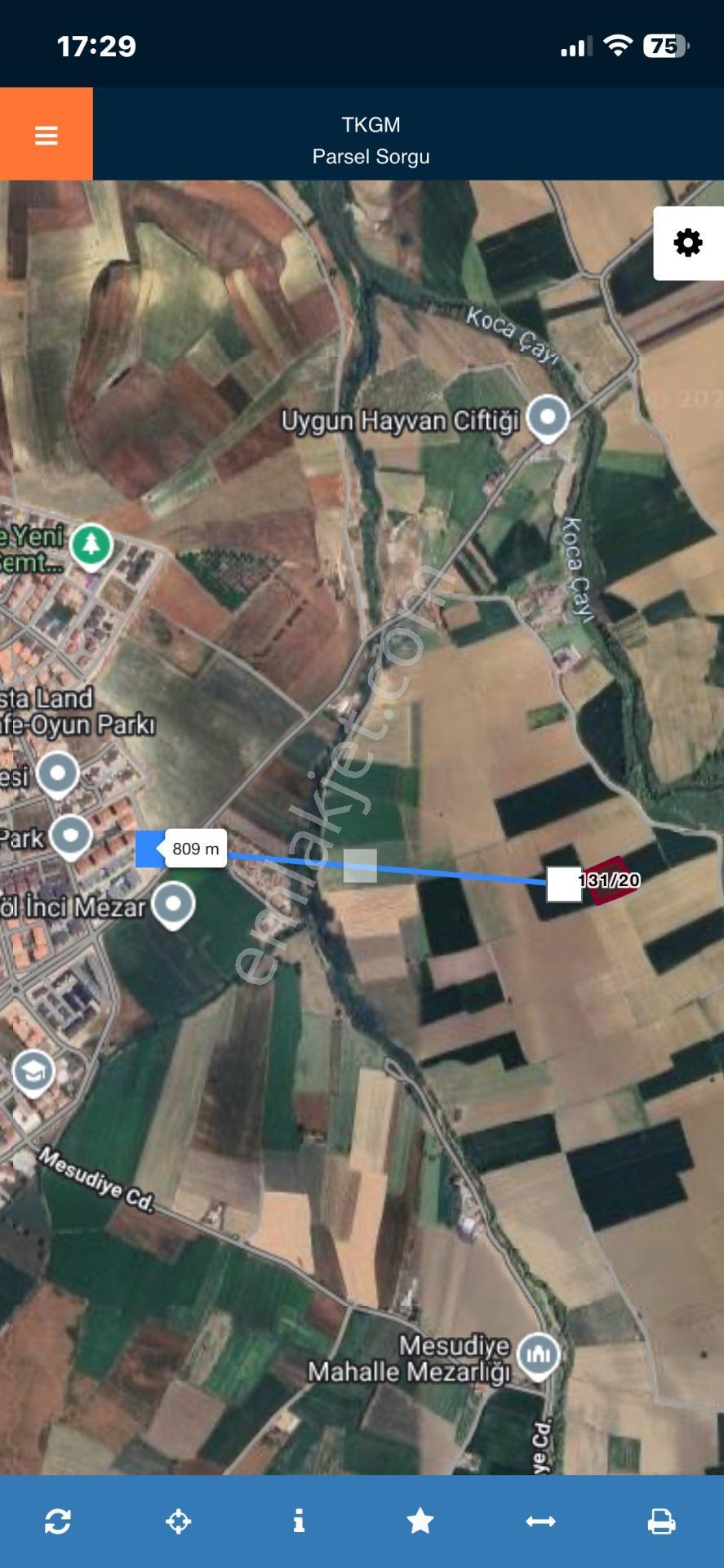Select the white measurement handle near 131/20
The height and width of the screenshot is (1568, 724).
[563, 884]
